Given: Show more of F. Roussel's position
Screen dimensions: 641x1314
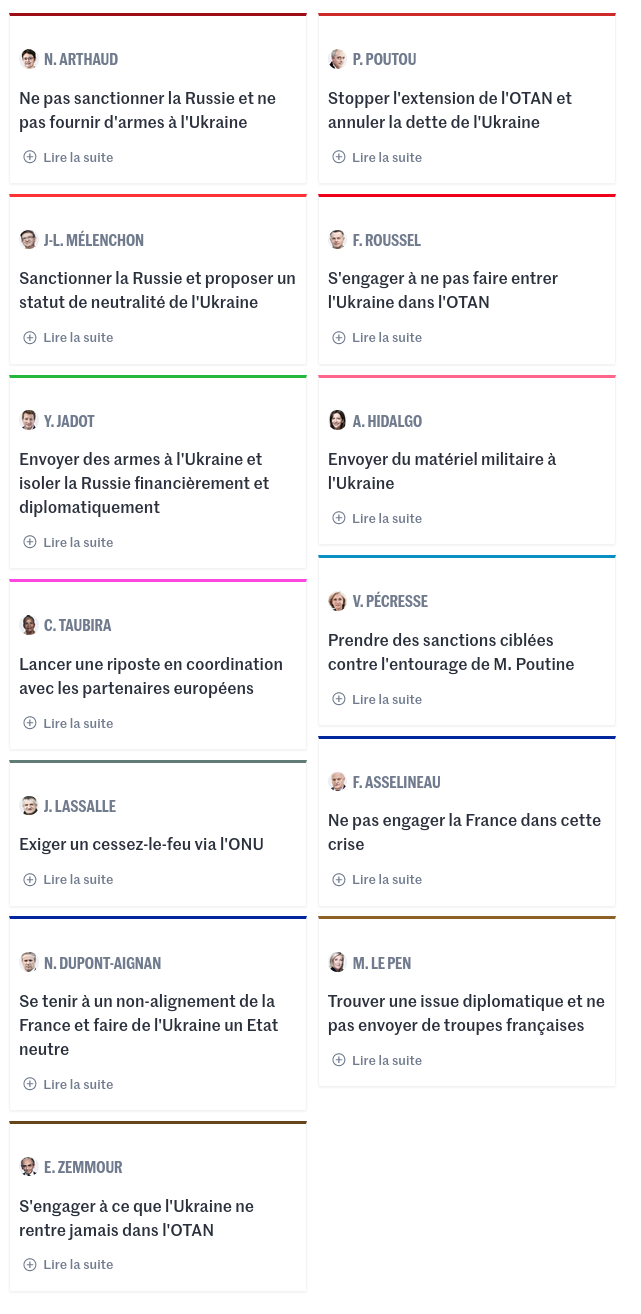Looking at the screenshot, I should [377, 337].
